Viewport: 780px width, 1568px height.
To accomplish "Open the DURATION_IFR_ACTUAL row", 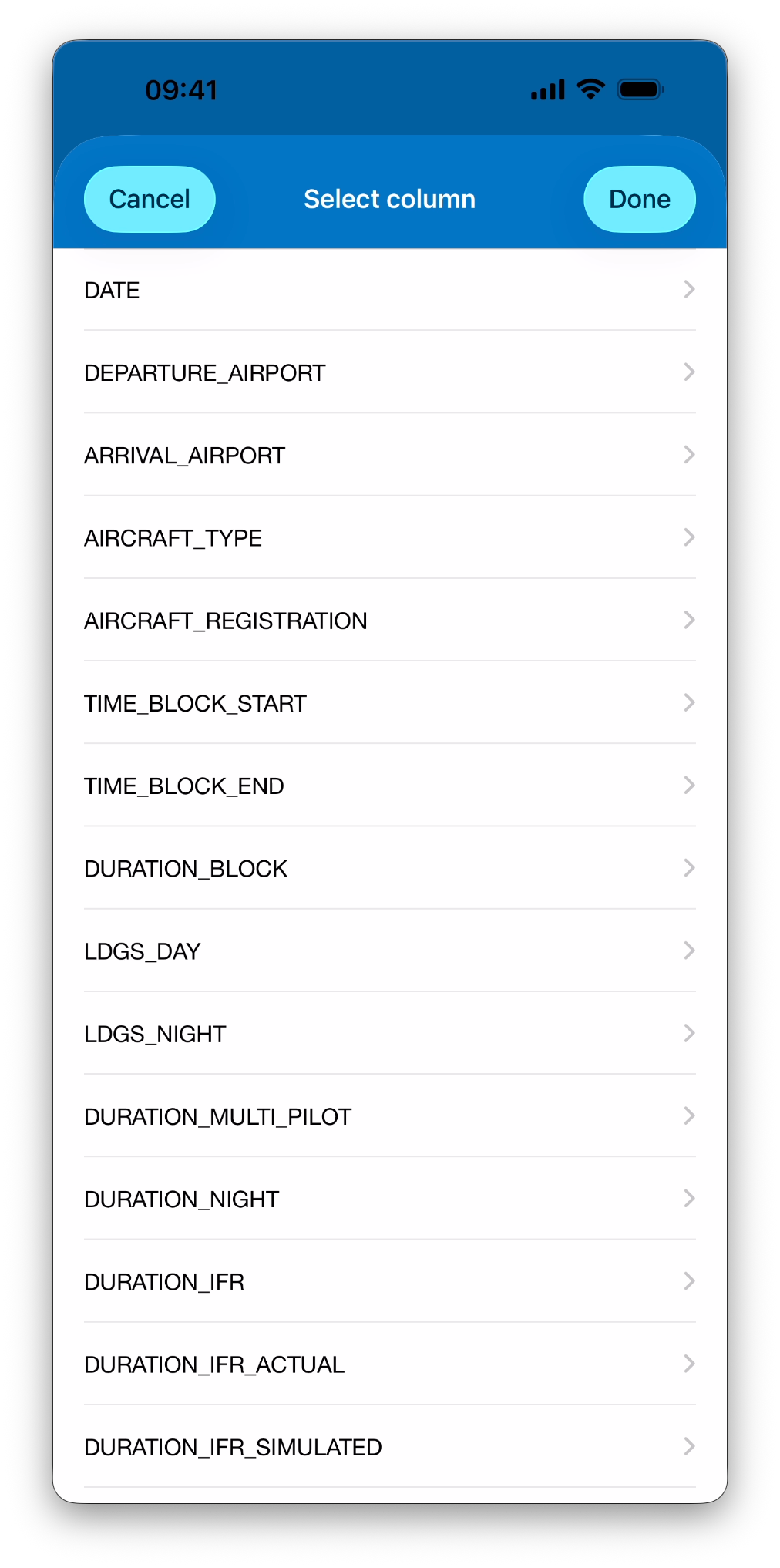I will click(390, 1364).
